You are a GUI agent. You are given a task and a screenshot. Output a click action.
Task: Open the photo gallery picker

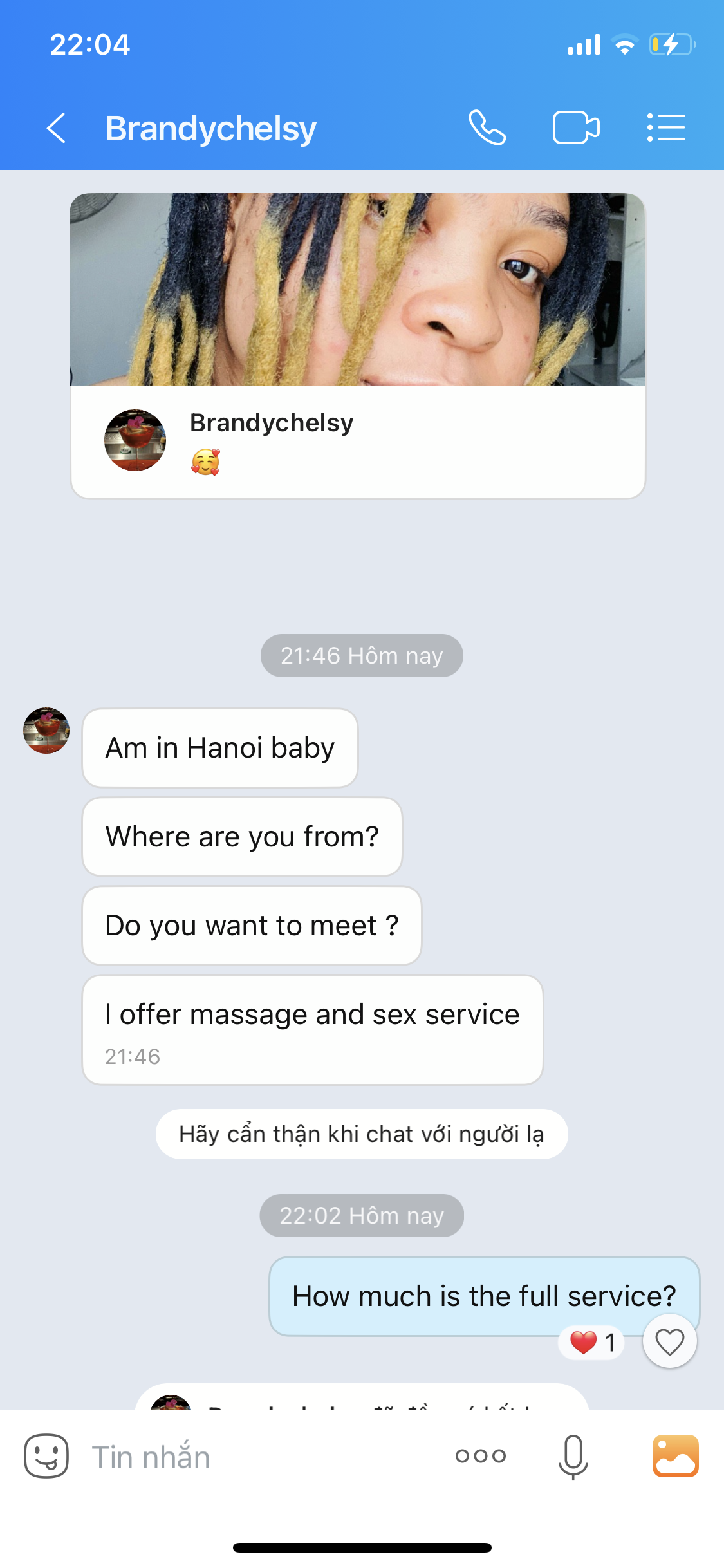pos(675,1456)
